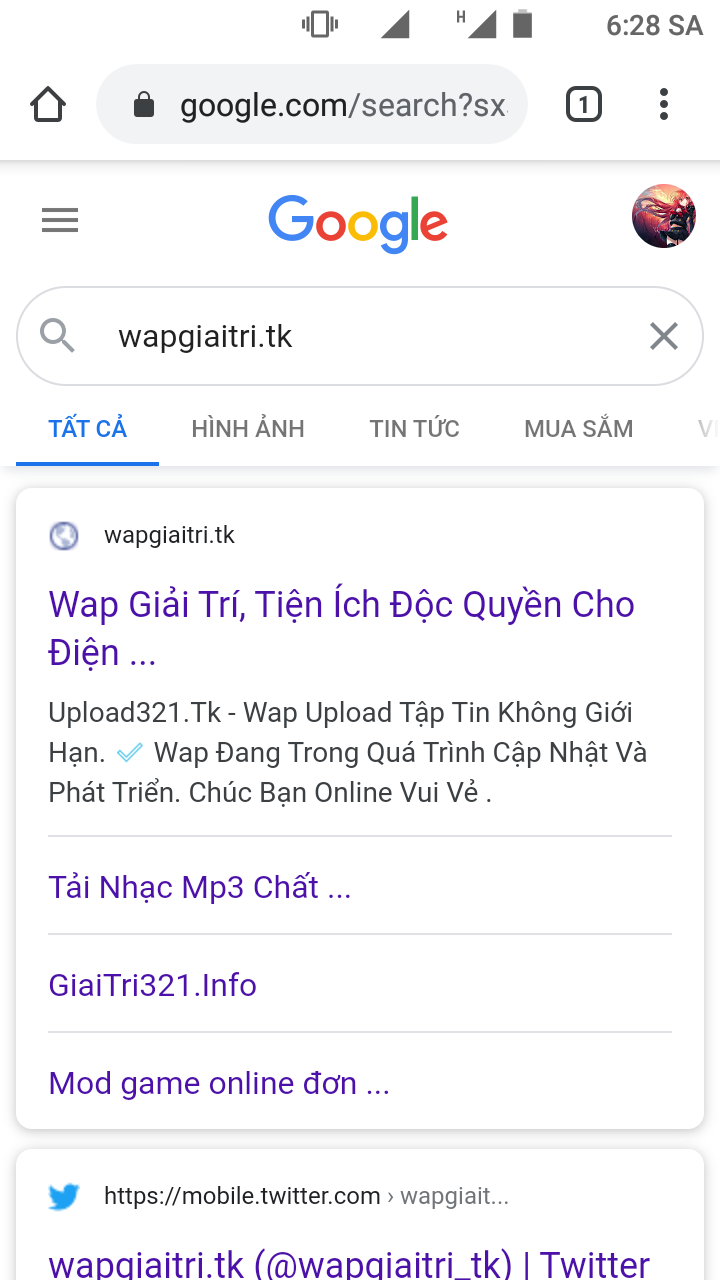Switch to the TIN TỨC tab
Viewport: 720px width, 1280px height.
[414, 429]
